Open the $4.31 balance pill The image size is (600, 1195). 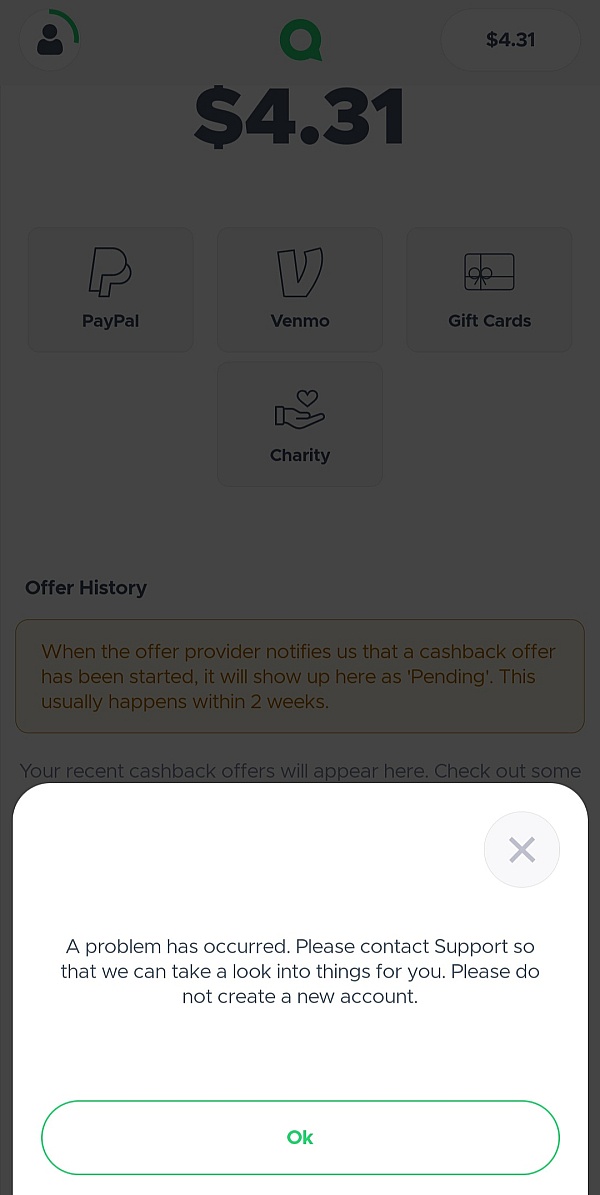coord(510,40)
